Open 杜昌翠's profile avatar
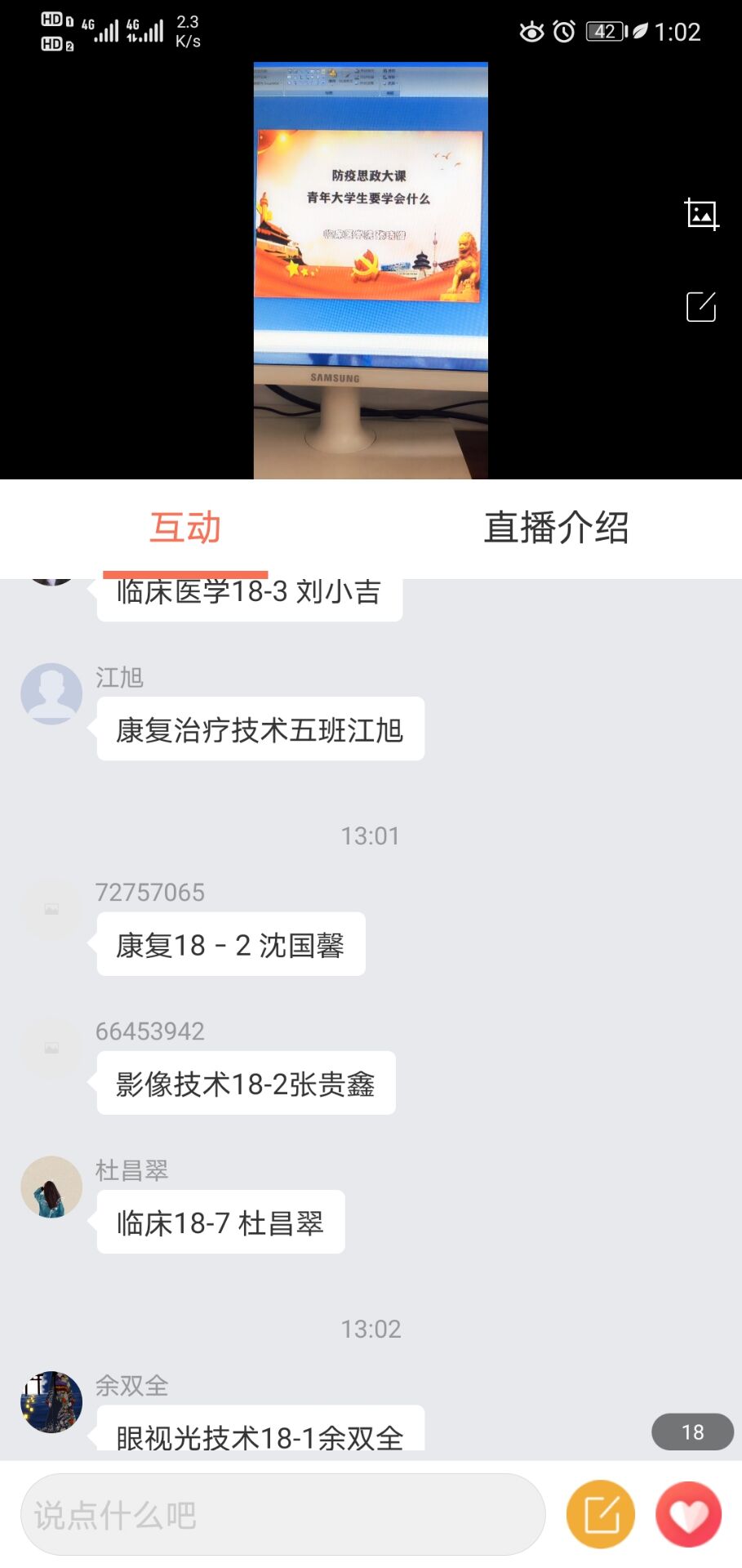The width and height of the screenshot is (742, 1568). (51, 1187)
